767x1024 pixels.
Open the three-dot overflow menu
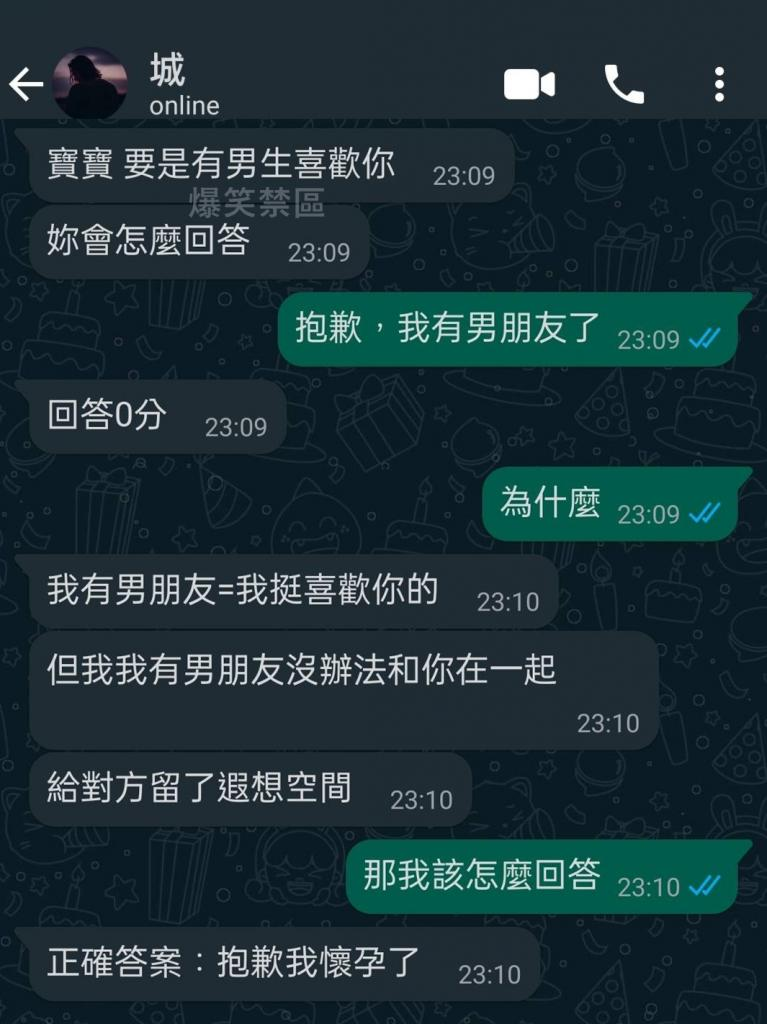pos(719,85)
